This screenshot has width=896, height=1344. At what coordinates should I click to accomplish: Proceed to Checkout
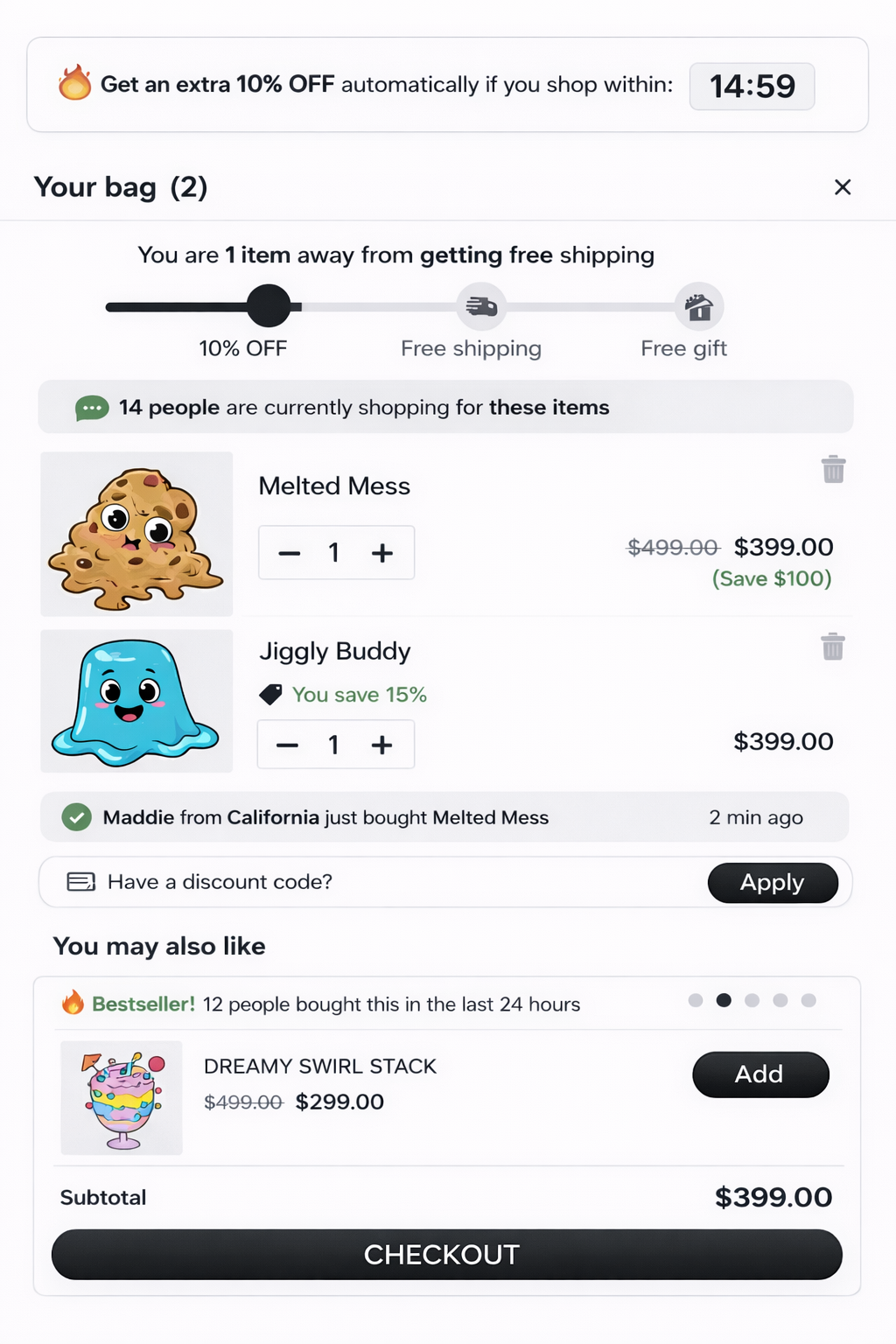(x=446, y=1255)
